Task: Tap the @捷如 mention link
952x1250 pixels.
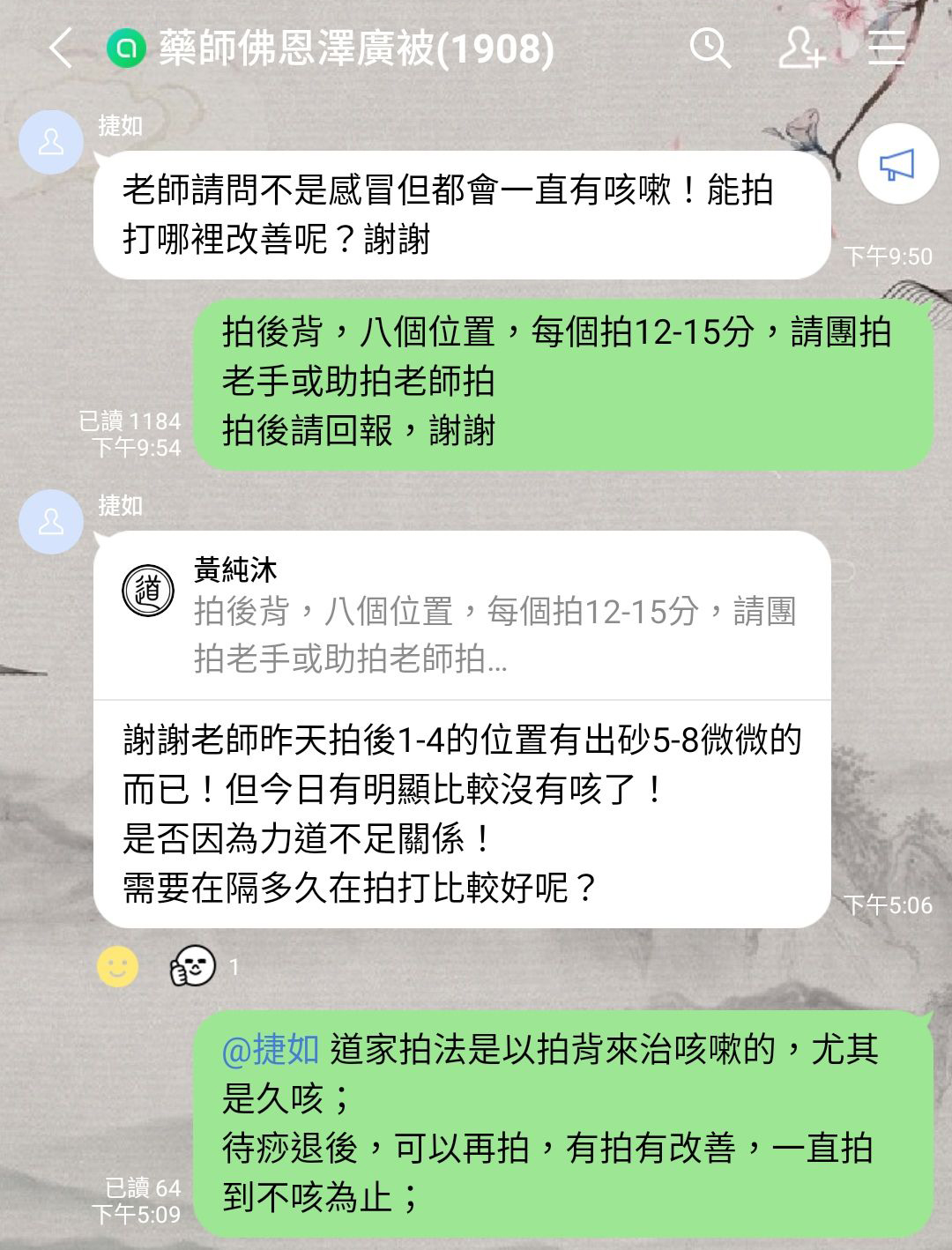Action: click(x=270, y=1049)
